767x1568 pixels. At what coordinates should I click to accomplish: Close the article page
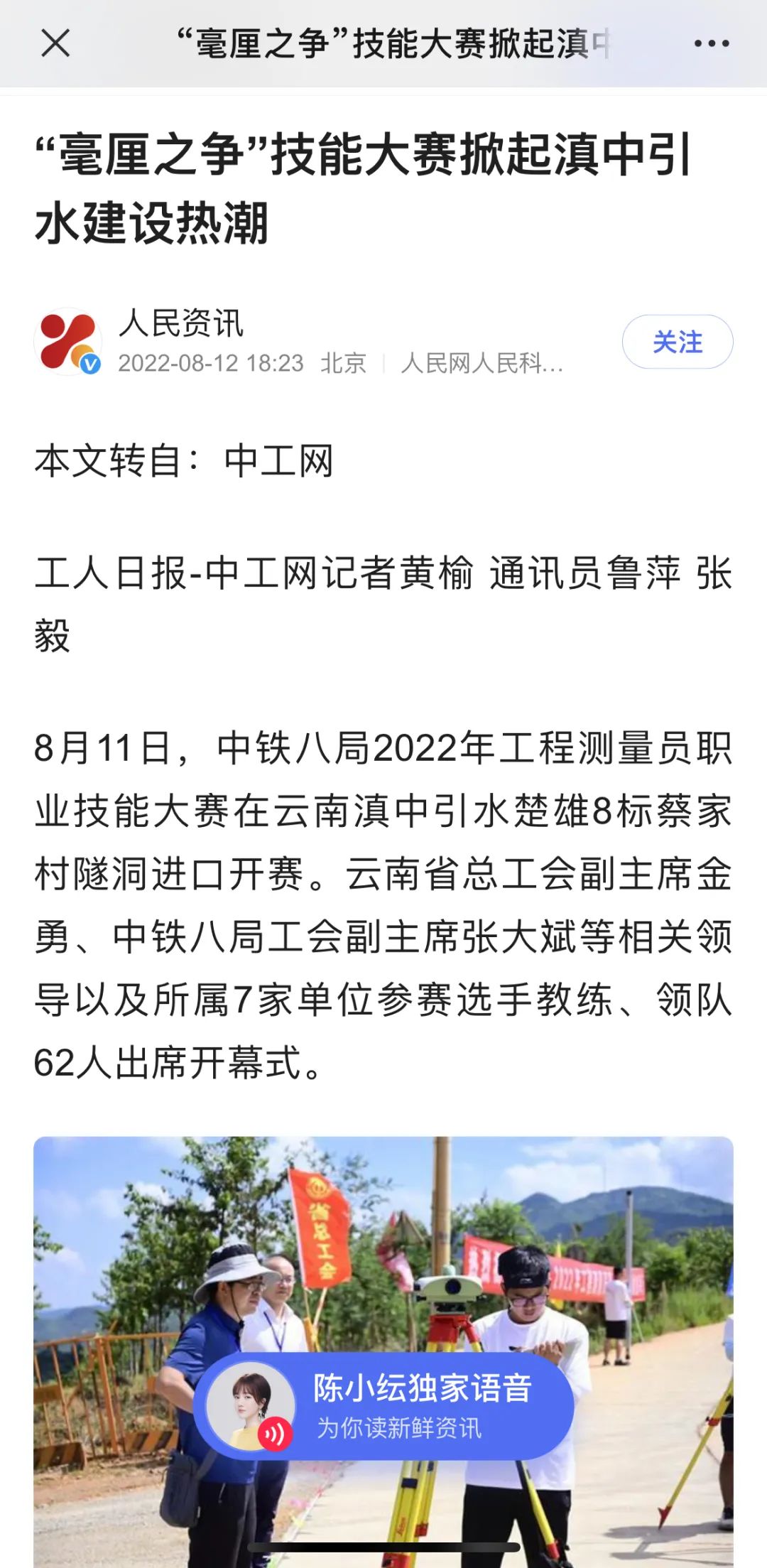coord(55,43)
